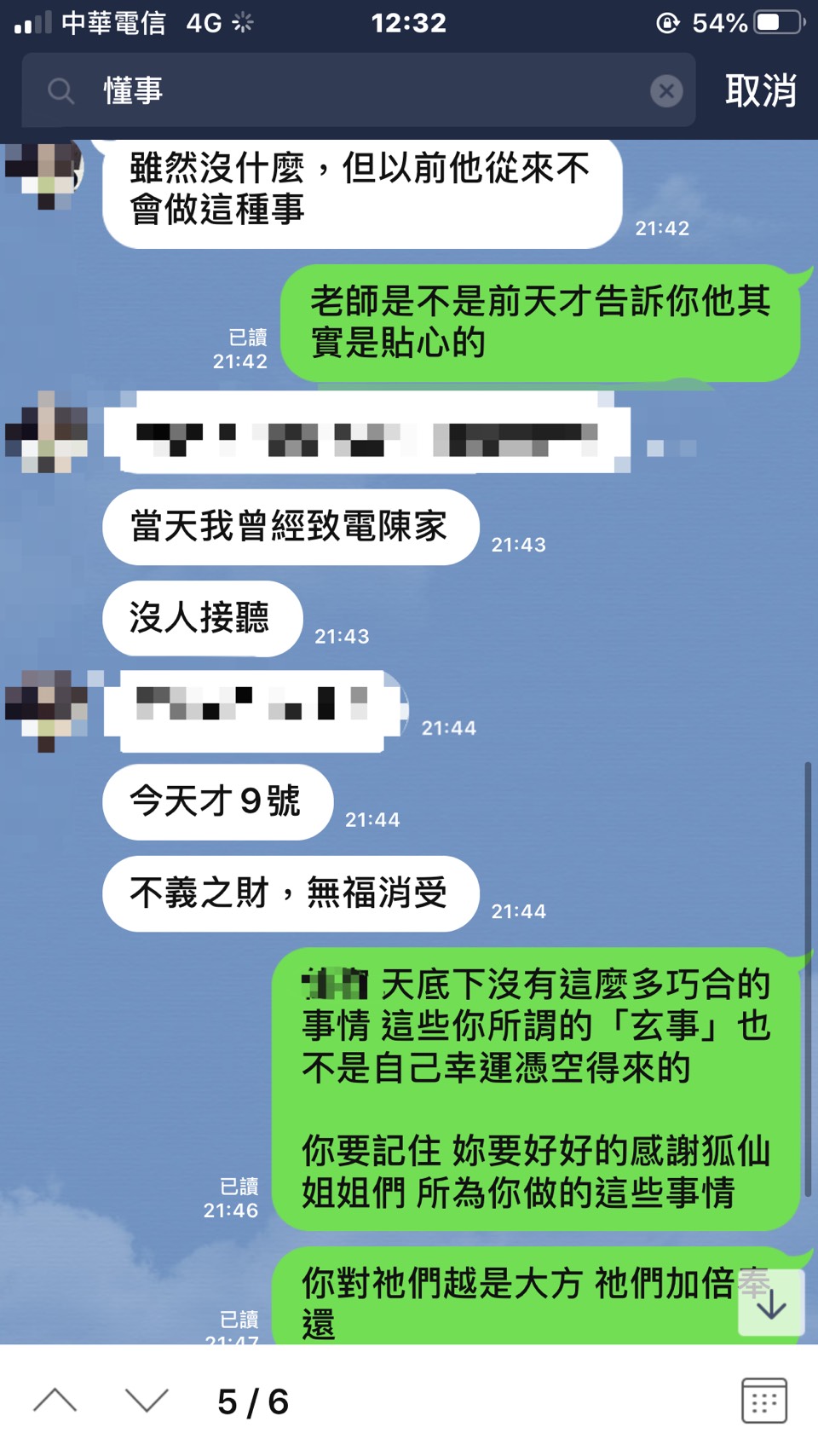Tap the search field containing 懂事
818x1456 pixels.
click(x=358, y=90)
